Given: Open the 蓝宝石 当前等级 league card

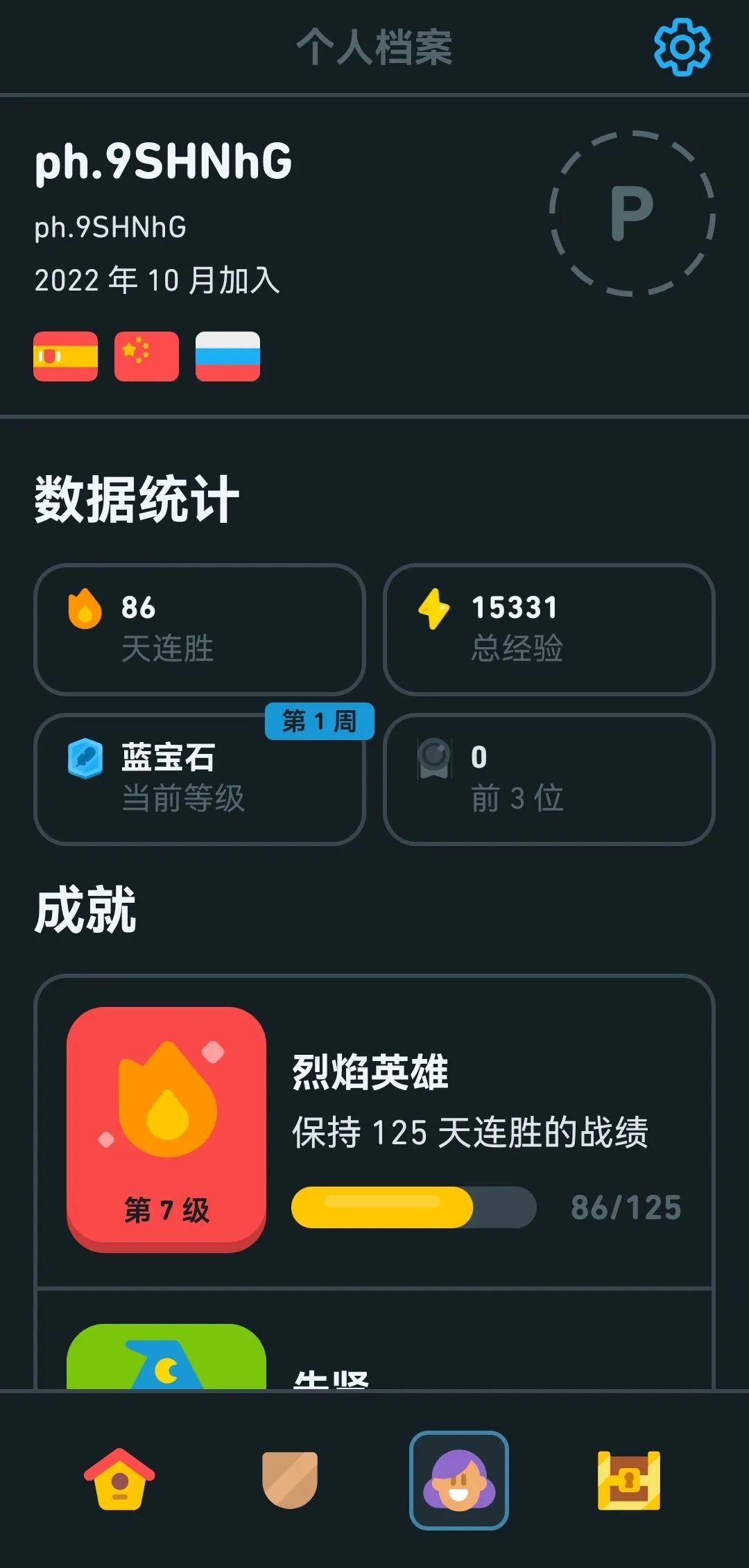Looking at the screenshot, I should [200, 779].
